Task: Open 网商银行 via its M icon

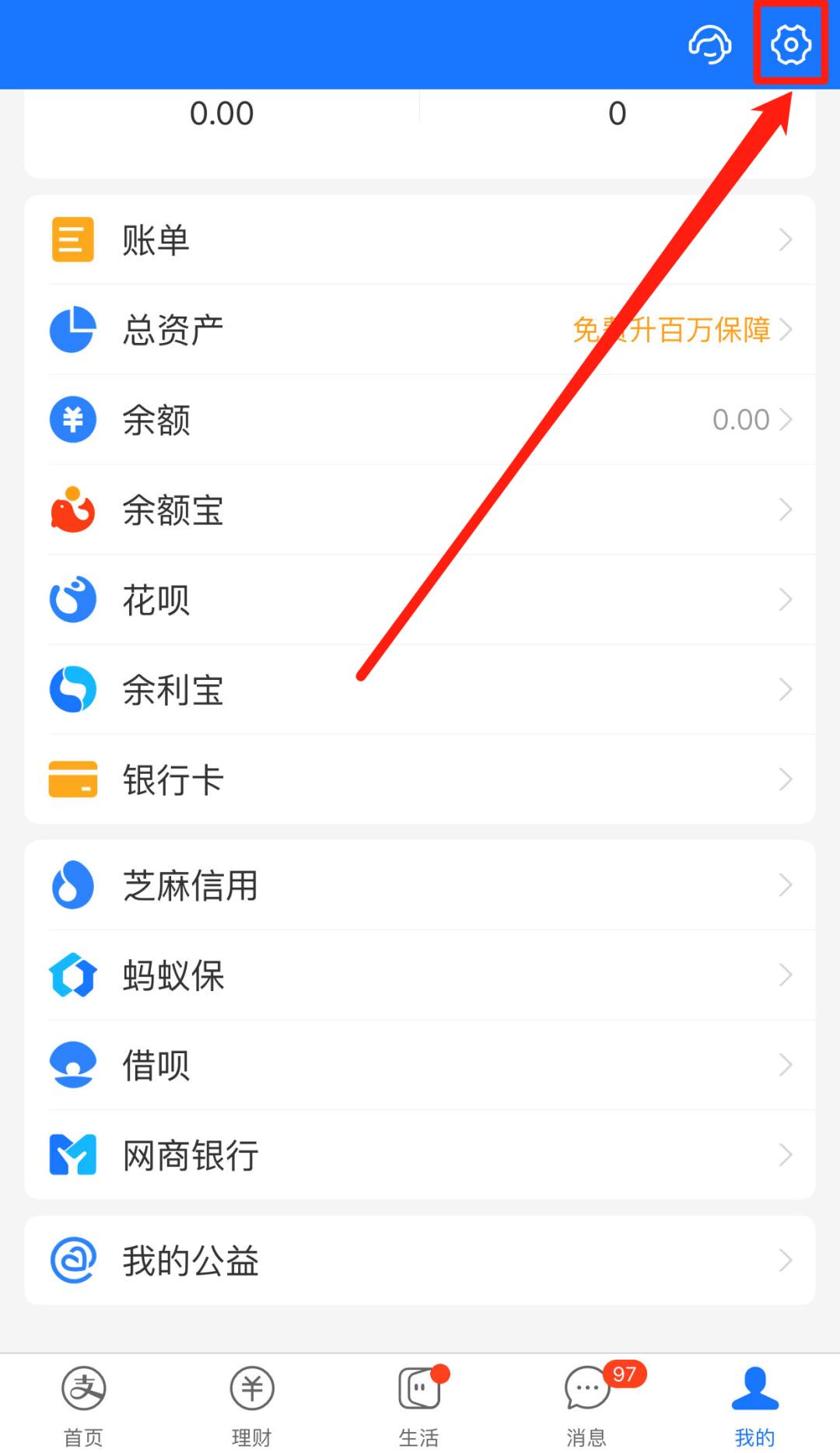Action: click(x=72, y=1156)
